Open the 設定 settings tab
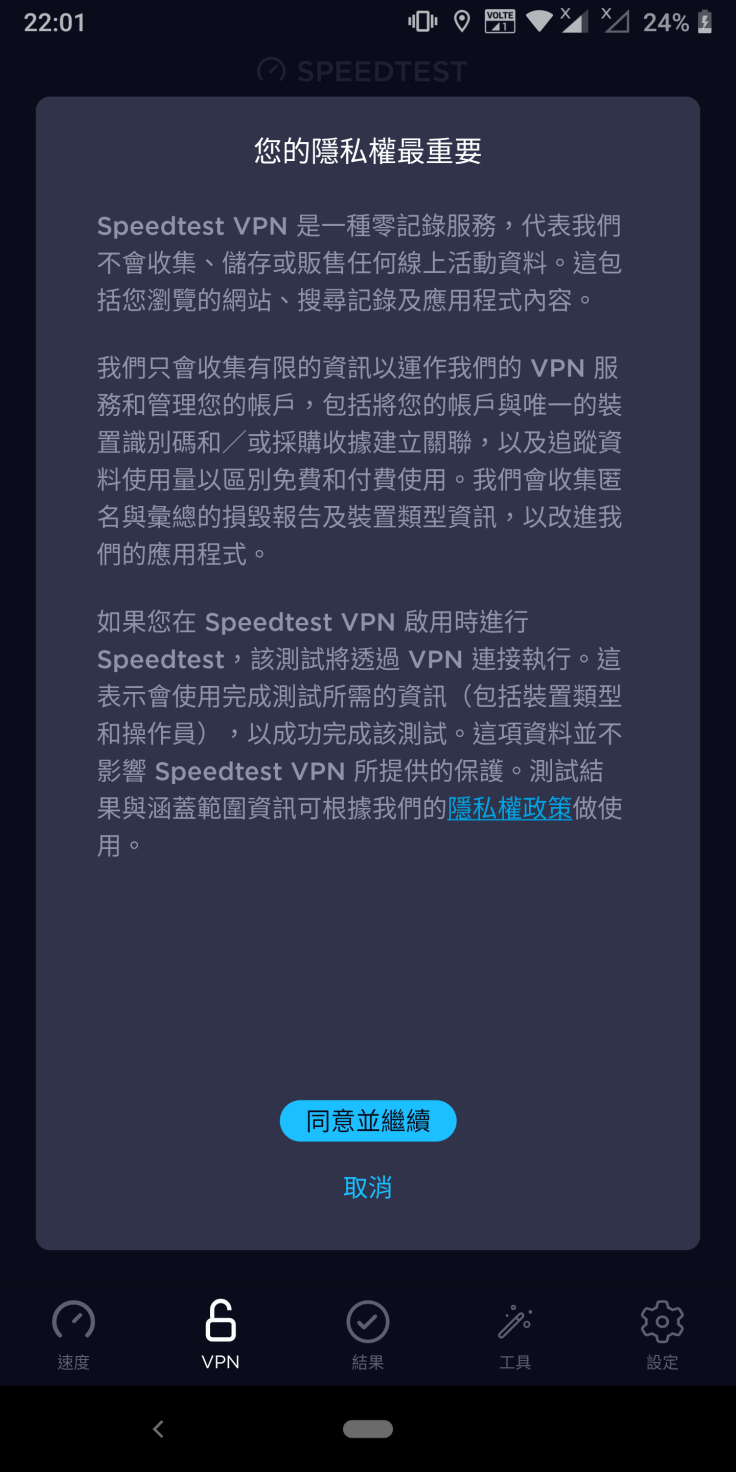This screenshot has width=736, height=1472. pyautogui.click(x=662, y=1334)
